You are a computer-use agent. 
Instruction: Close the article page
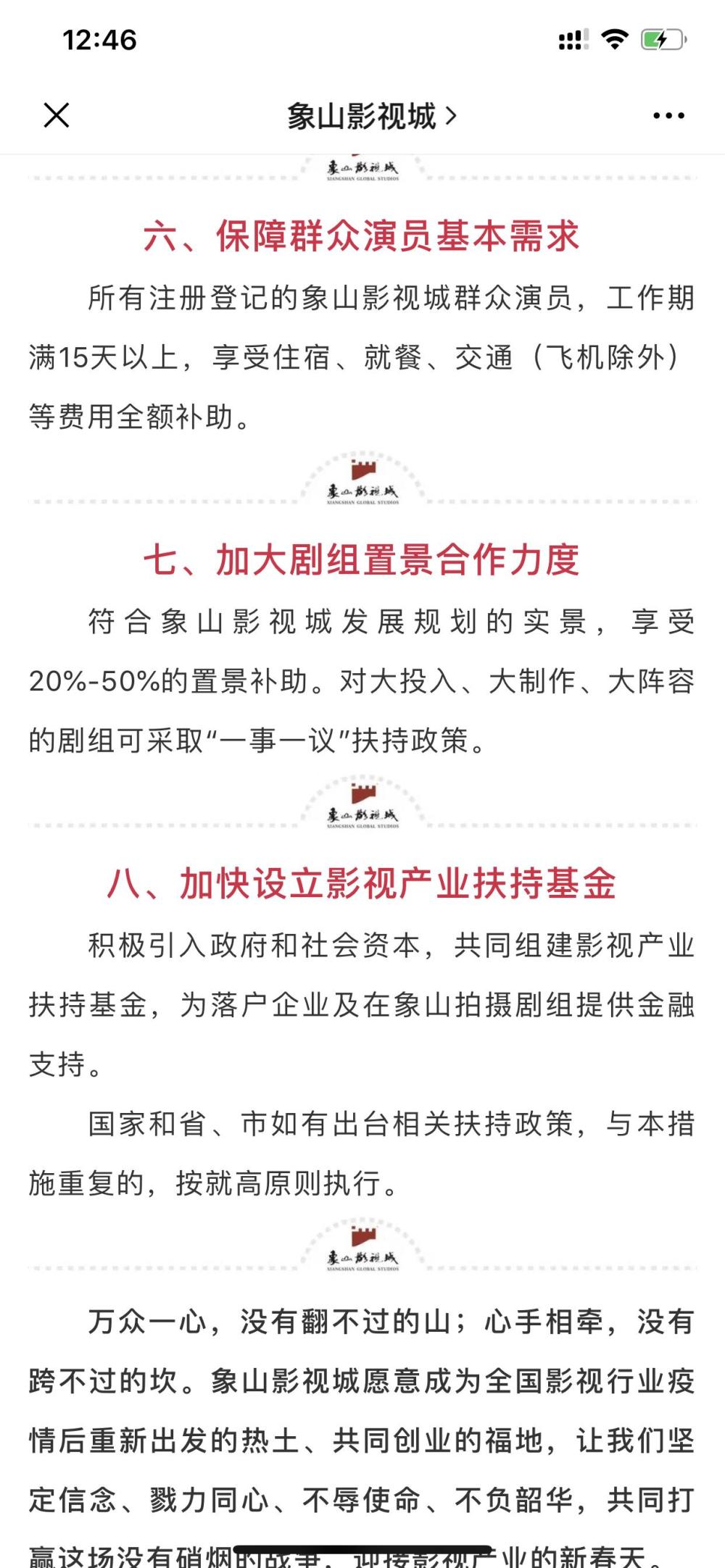[x=57, y=115]
